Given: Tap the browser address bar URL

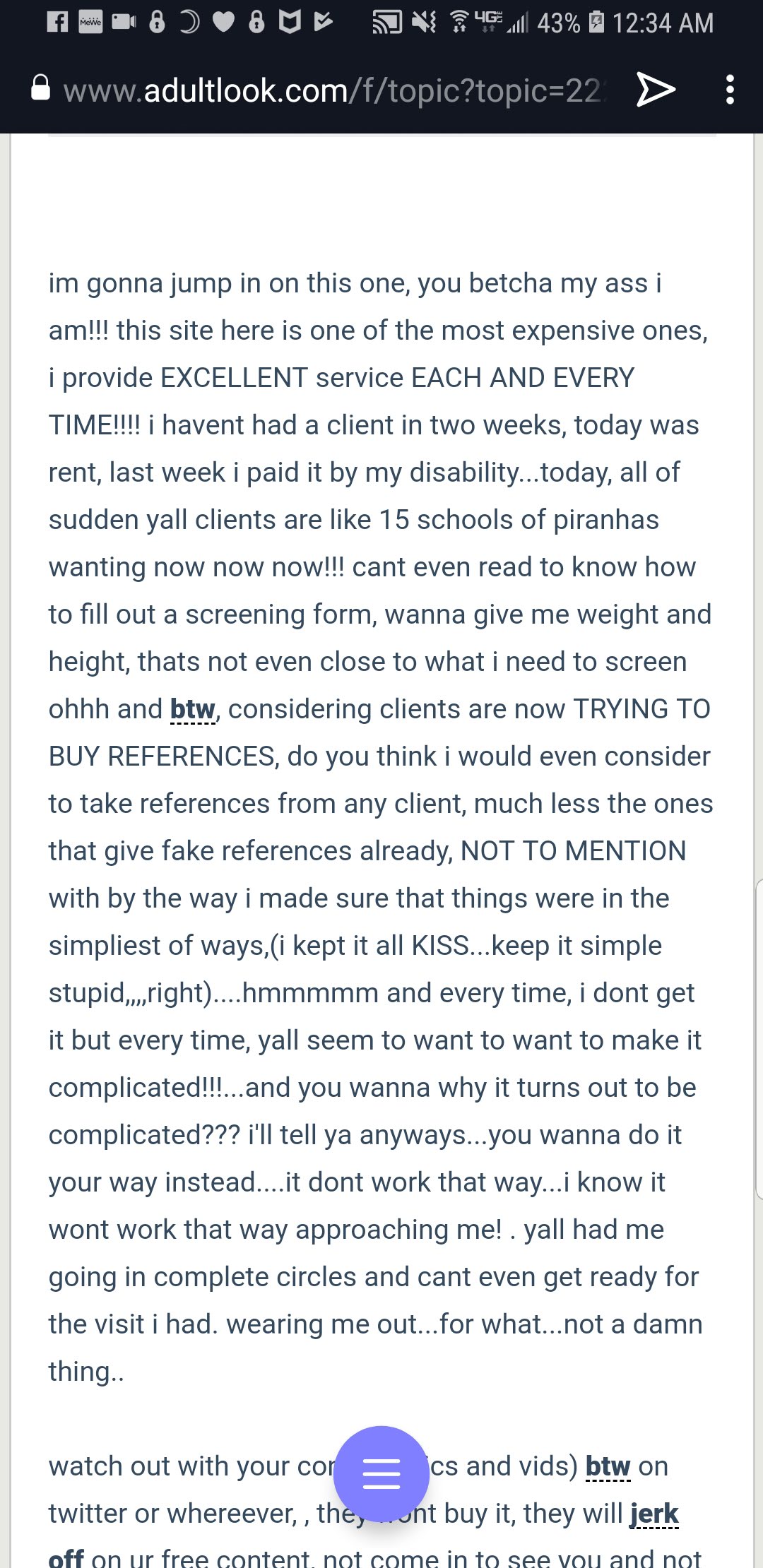Looking at the screenshot, I should point(332,90).
